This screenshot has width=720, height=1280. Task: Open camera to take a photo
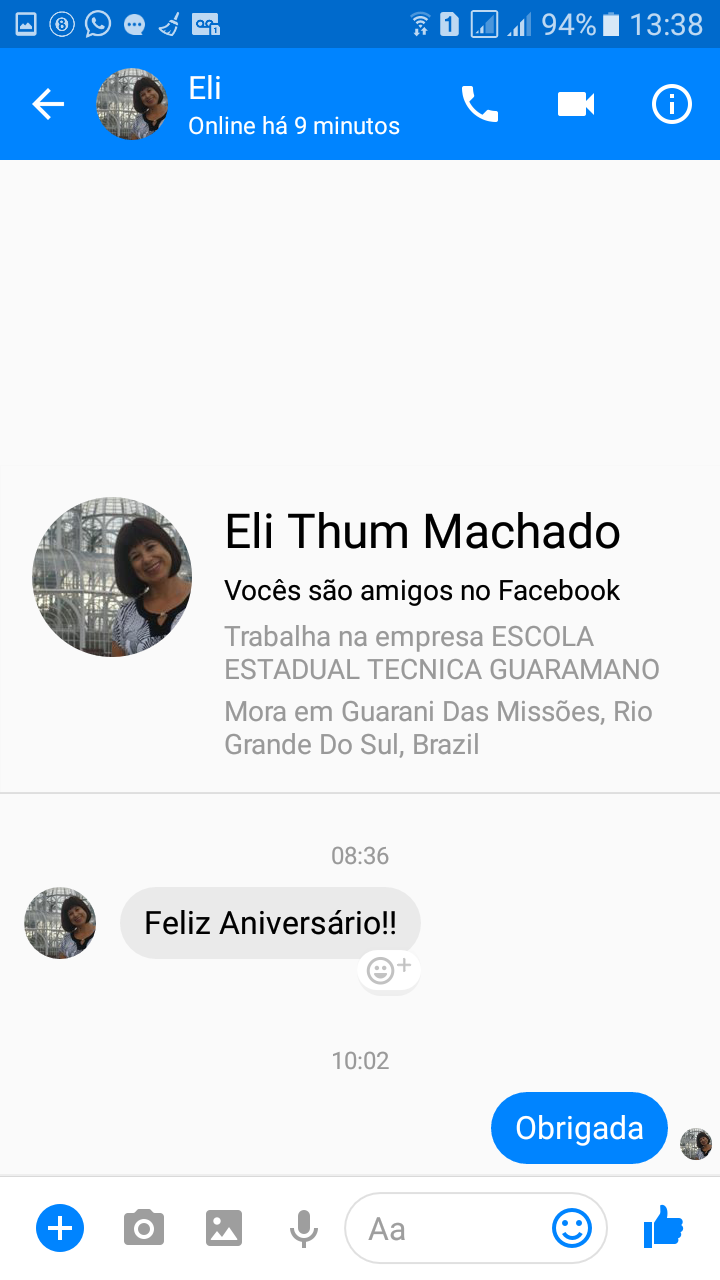[144, 1227]
